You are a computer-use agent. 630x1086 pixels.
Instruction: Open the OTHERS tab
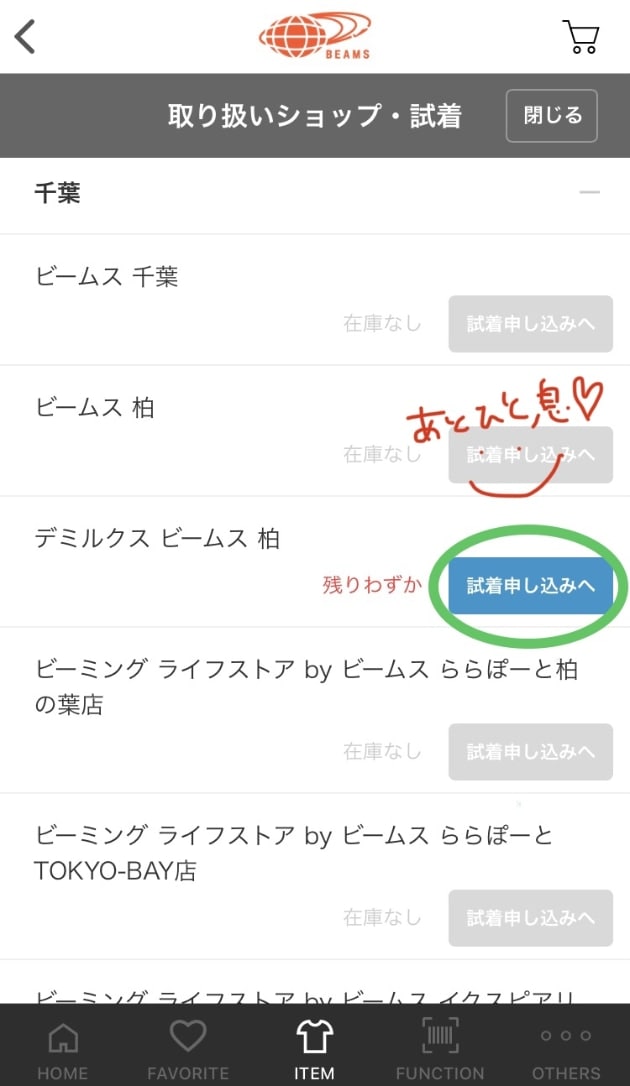click(566, 1048)
